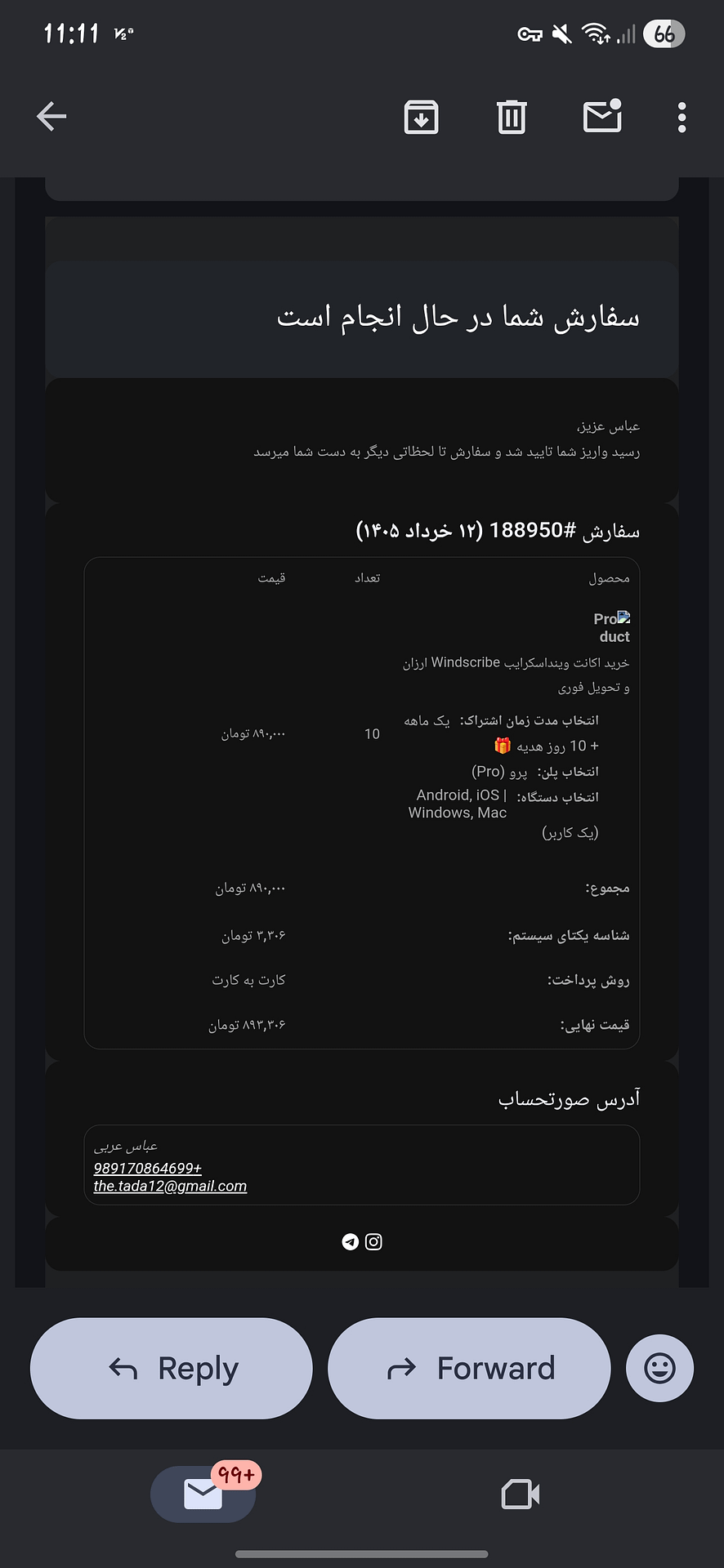Tap the phone number link 989170864699+

[x=148, y=1169]
